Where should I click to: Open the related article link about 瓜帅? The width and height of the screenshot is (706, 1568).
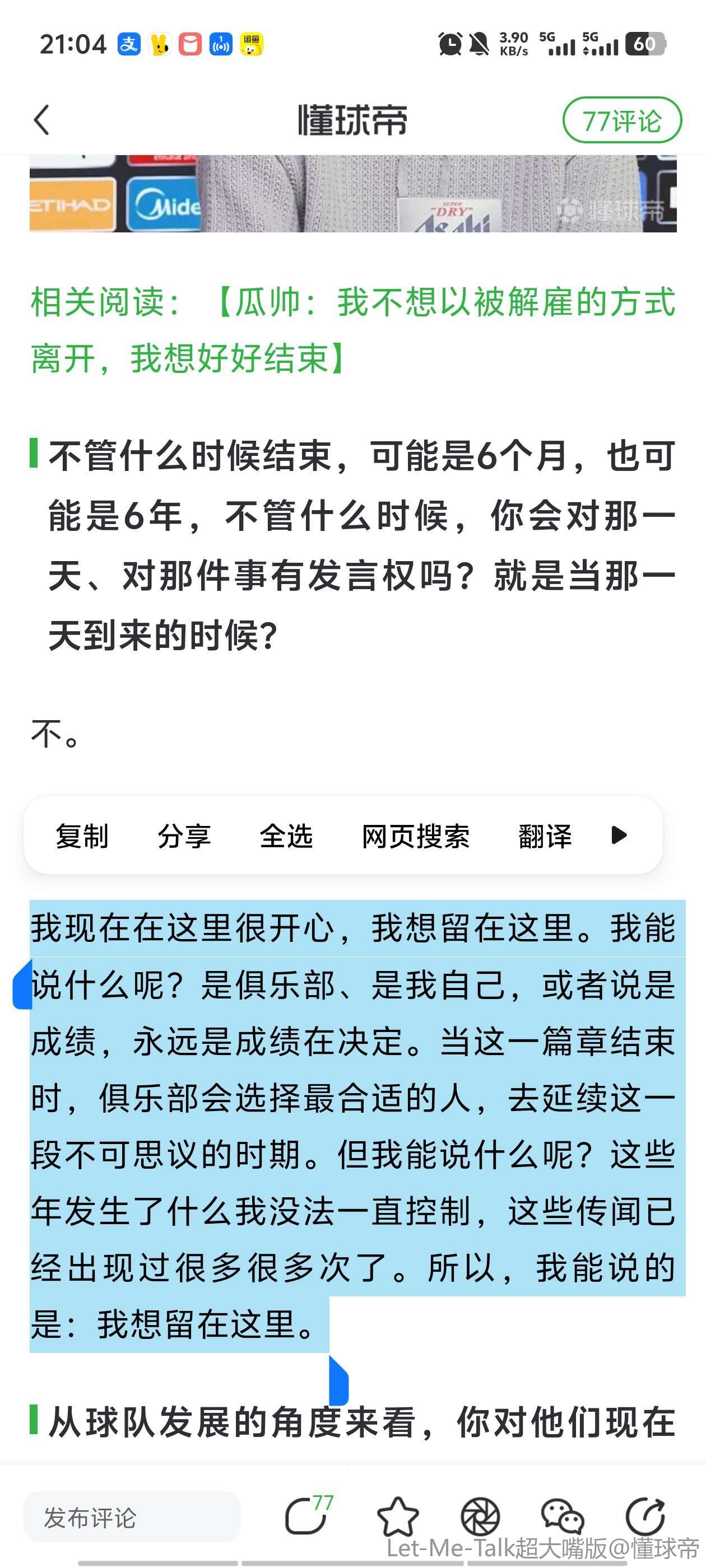(x=352, y=329)
